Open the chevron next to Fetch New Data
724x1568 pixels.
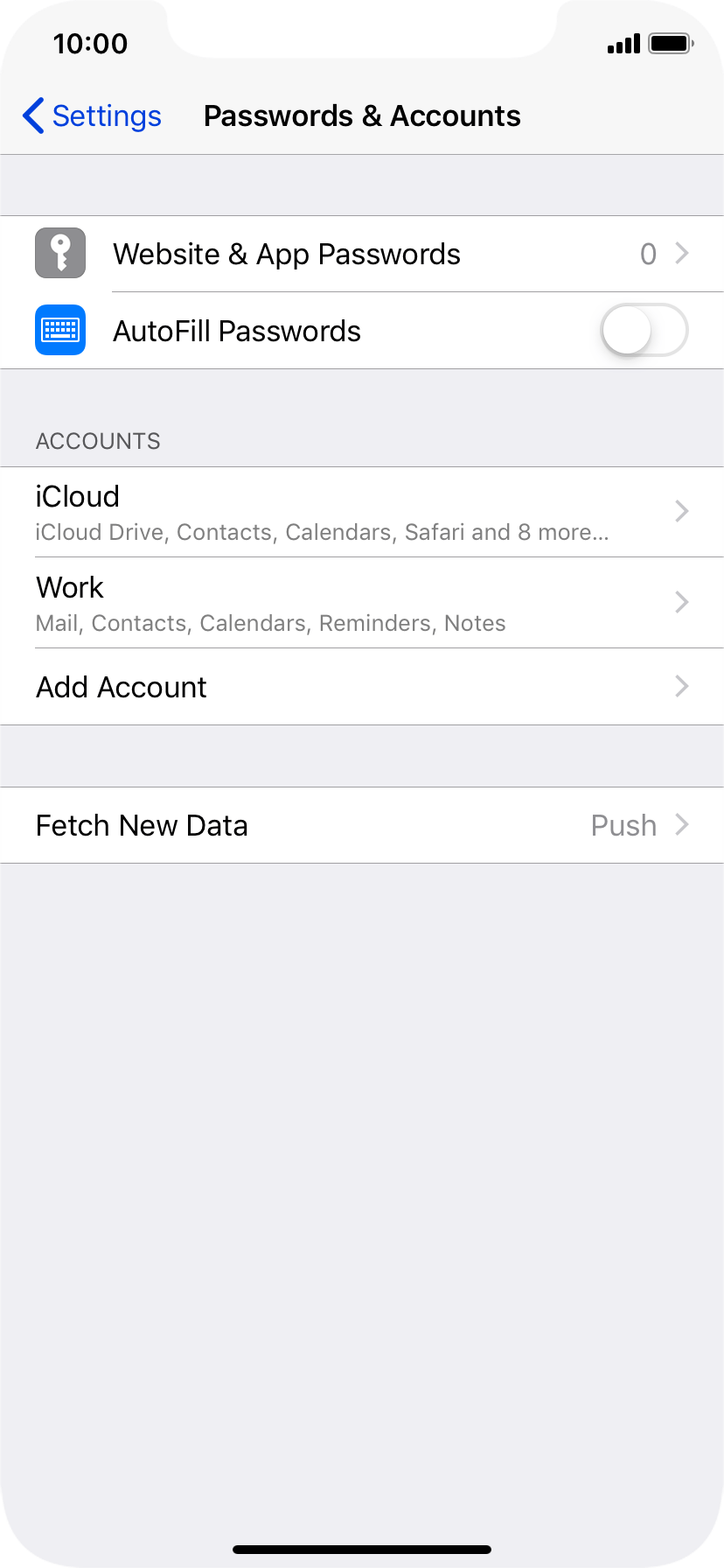[685, 824]
